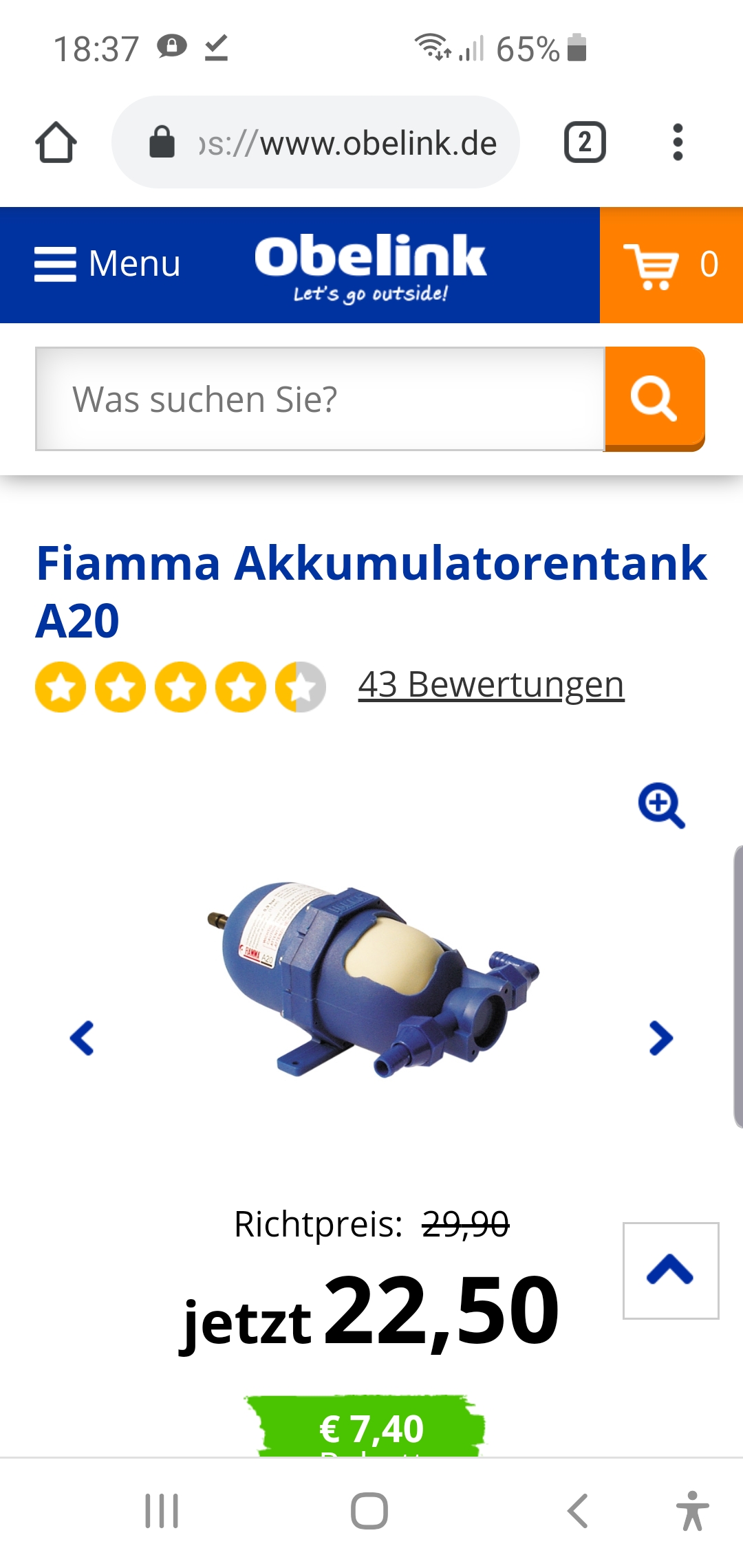Viewport: 743px width, 1568px height.
Task: Go to the system home screen
Action: (x=369, y=1511)
